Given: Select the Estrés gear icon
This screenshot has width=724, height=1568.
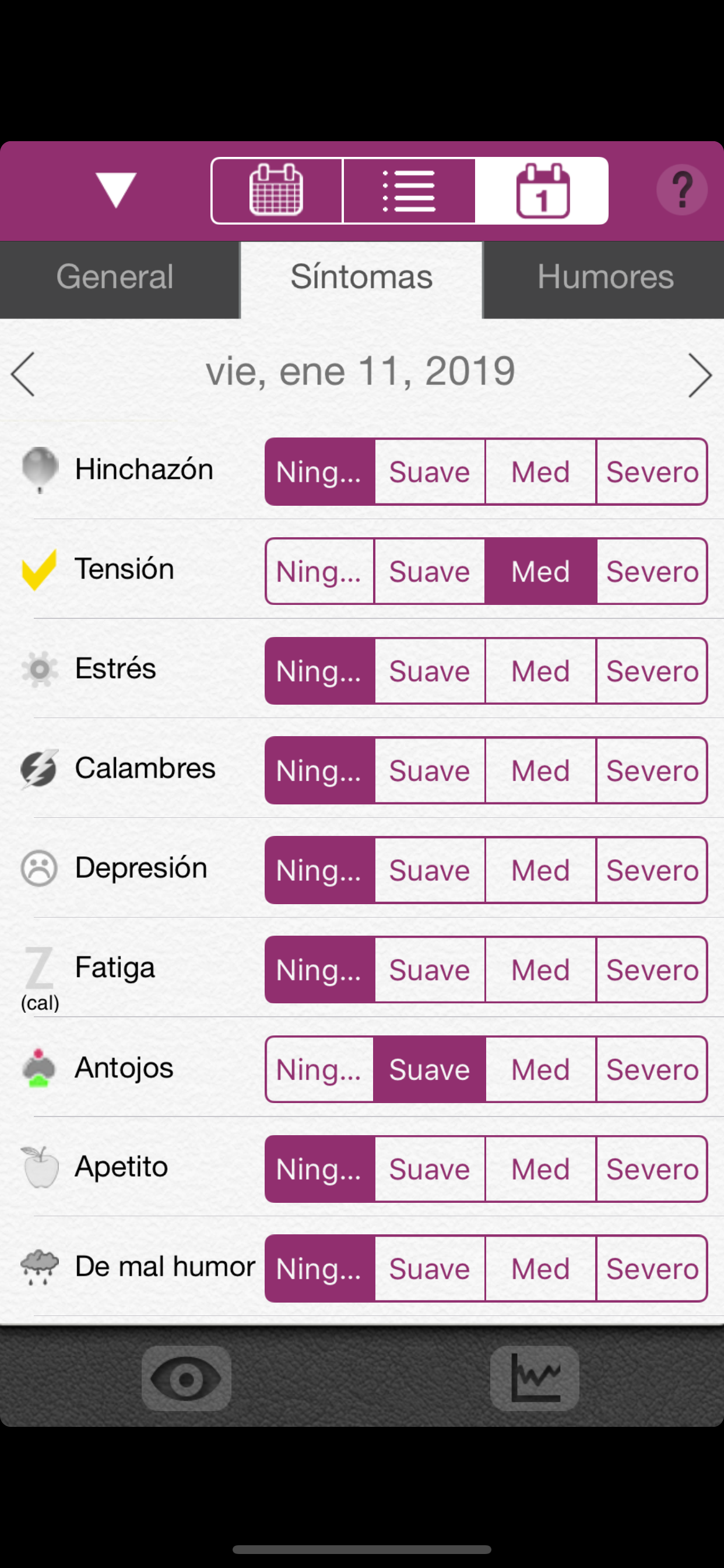Looking at the screenshot, I should [39, 670].
